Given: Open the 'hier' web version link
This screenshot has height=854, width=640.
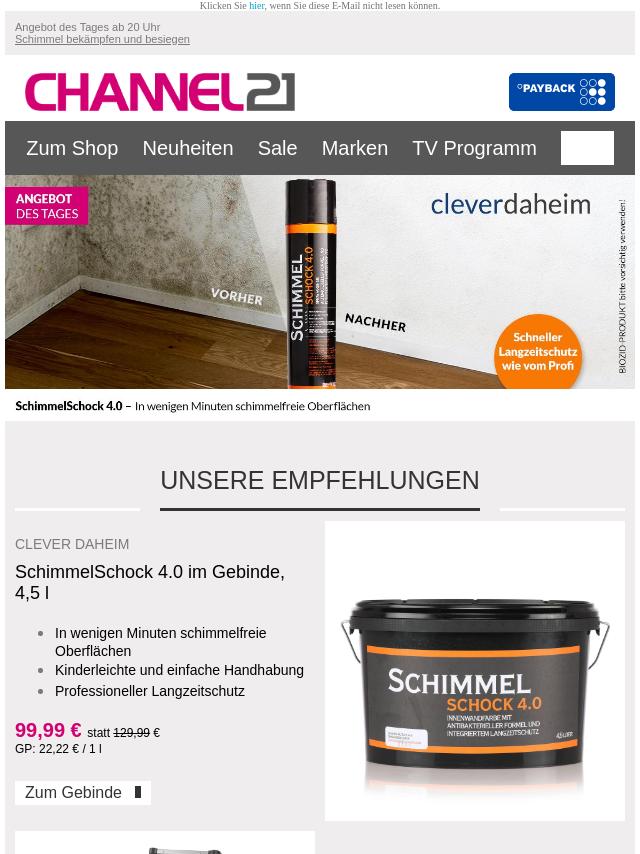Looking at the screenshot, I should click(256, 6).
